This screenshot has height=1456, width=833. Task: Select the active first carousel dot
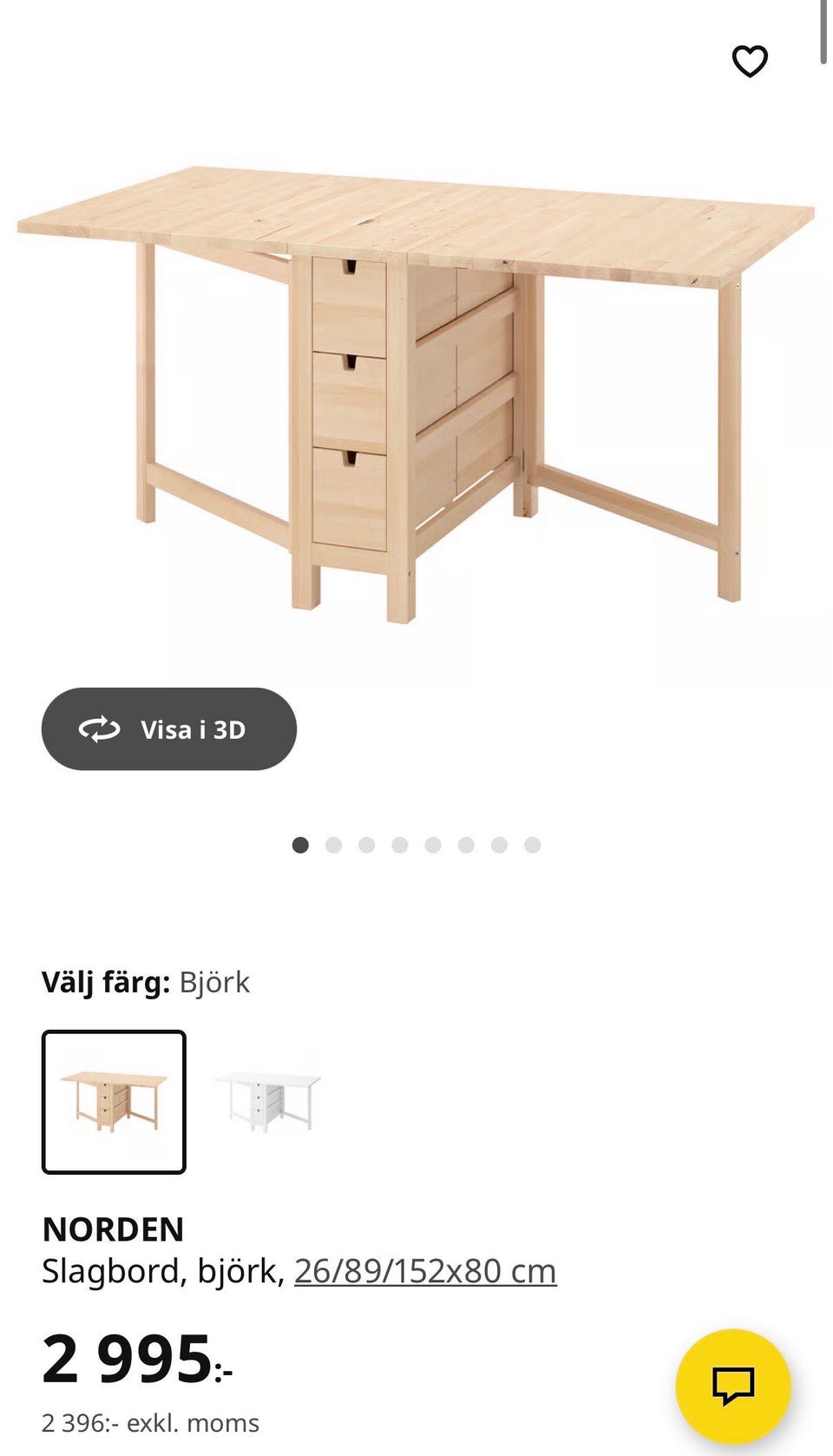coord(301,844)
